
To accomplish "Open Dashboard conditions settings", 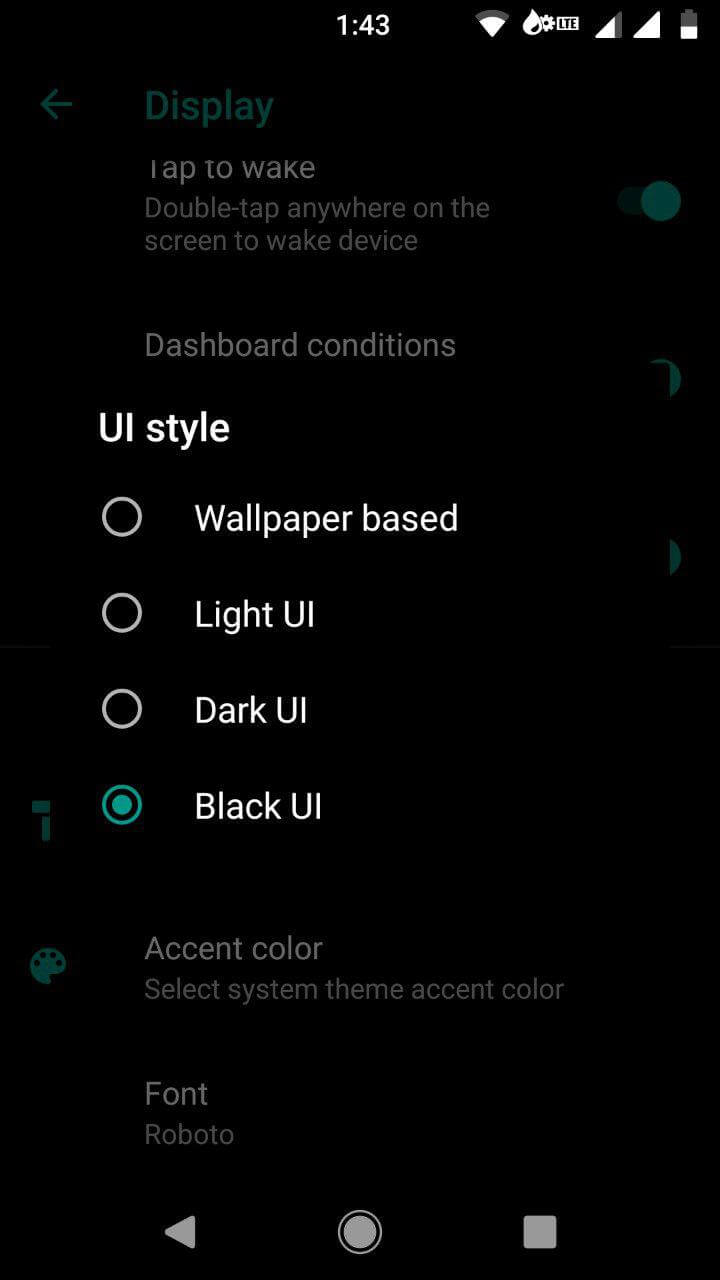I will pyautogui.click(x=300, y=344).
